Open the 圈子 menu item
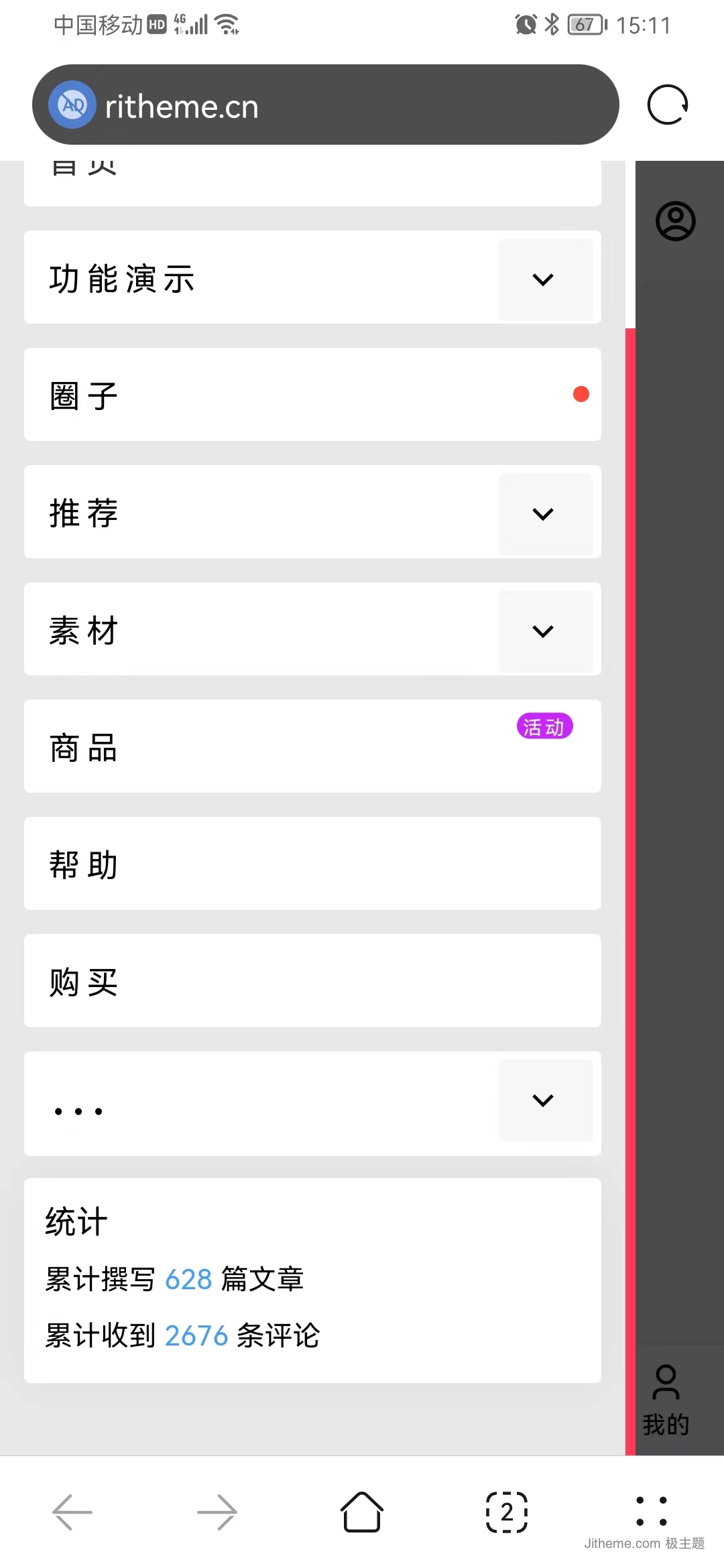 point(312,394)
